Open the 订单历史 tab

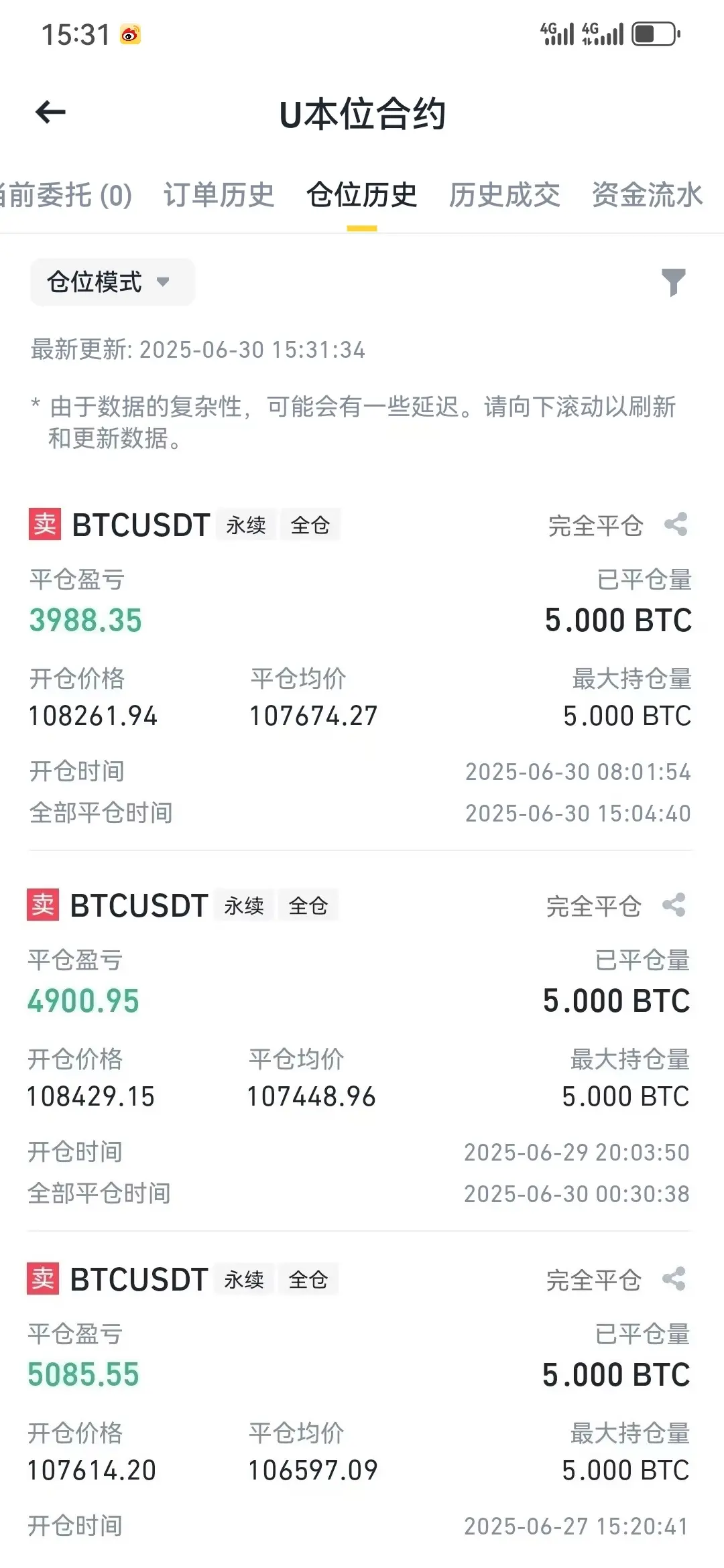click(x=219, y=195)
